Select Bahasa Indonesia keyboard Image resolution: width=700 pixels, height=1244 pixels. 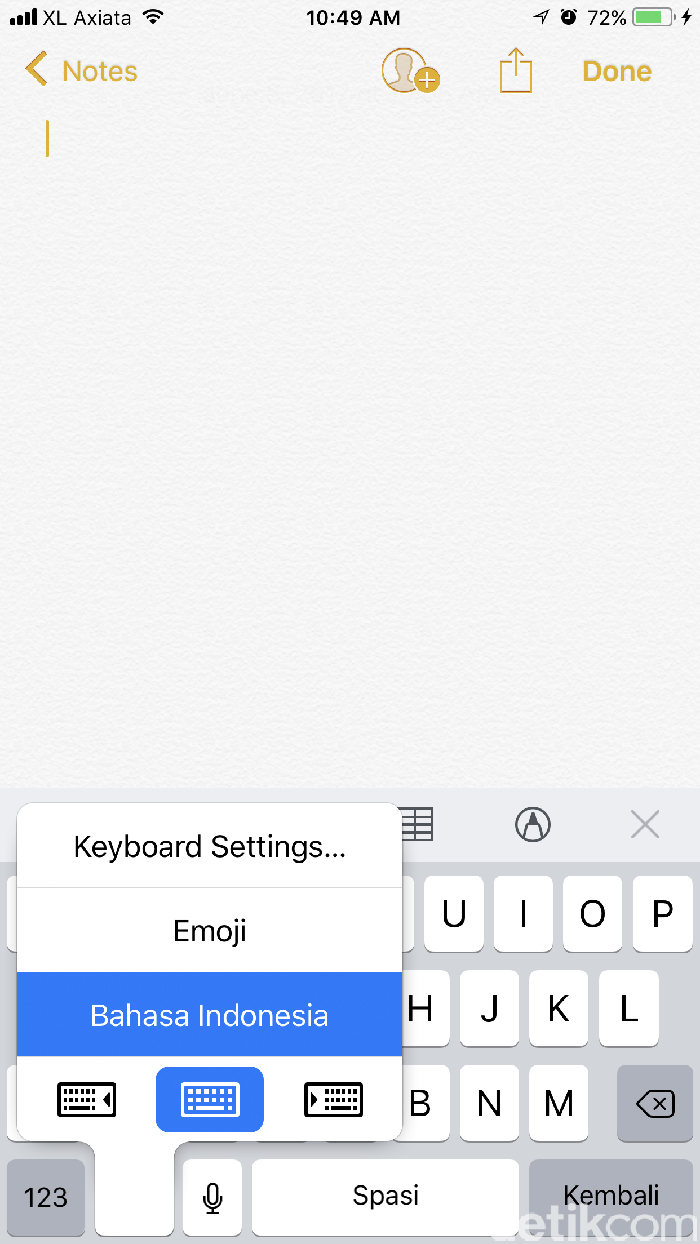[210, 1015]
